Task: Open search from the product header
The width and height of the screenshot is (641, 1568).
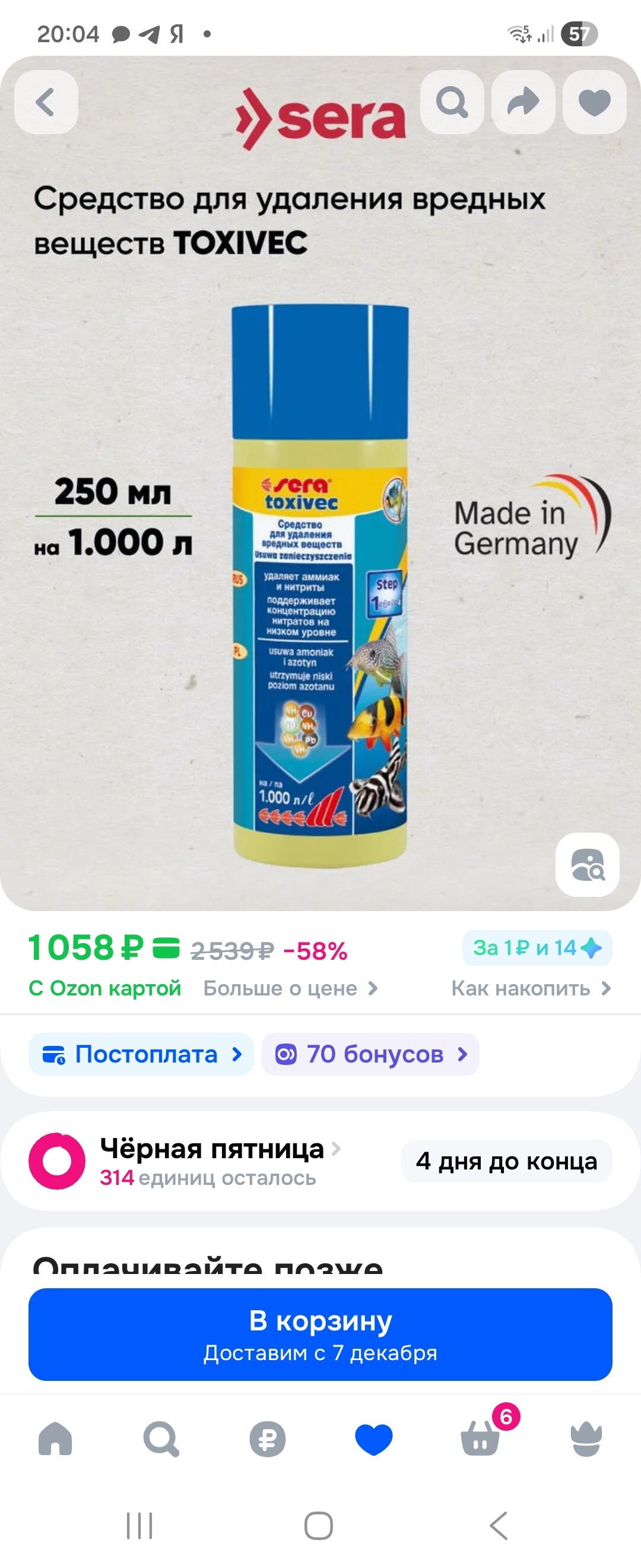Action: [x=452, y=102]
